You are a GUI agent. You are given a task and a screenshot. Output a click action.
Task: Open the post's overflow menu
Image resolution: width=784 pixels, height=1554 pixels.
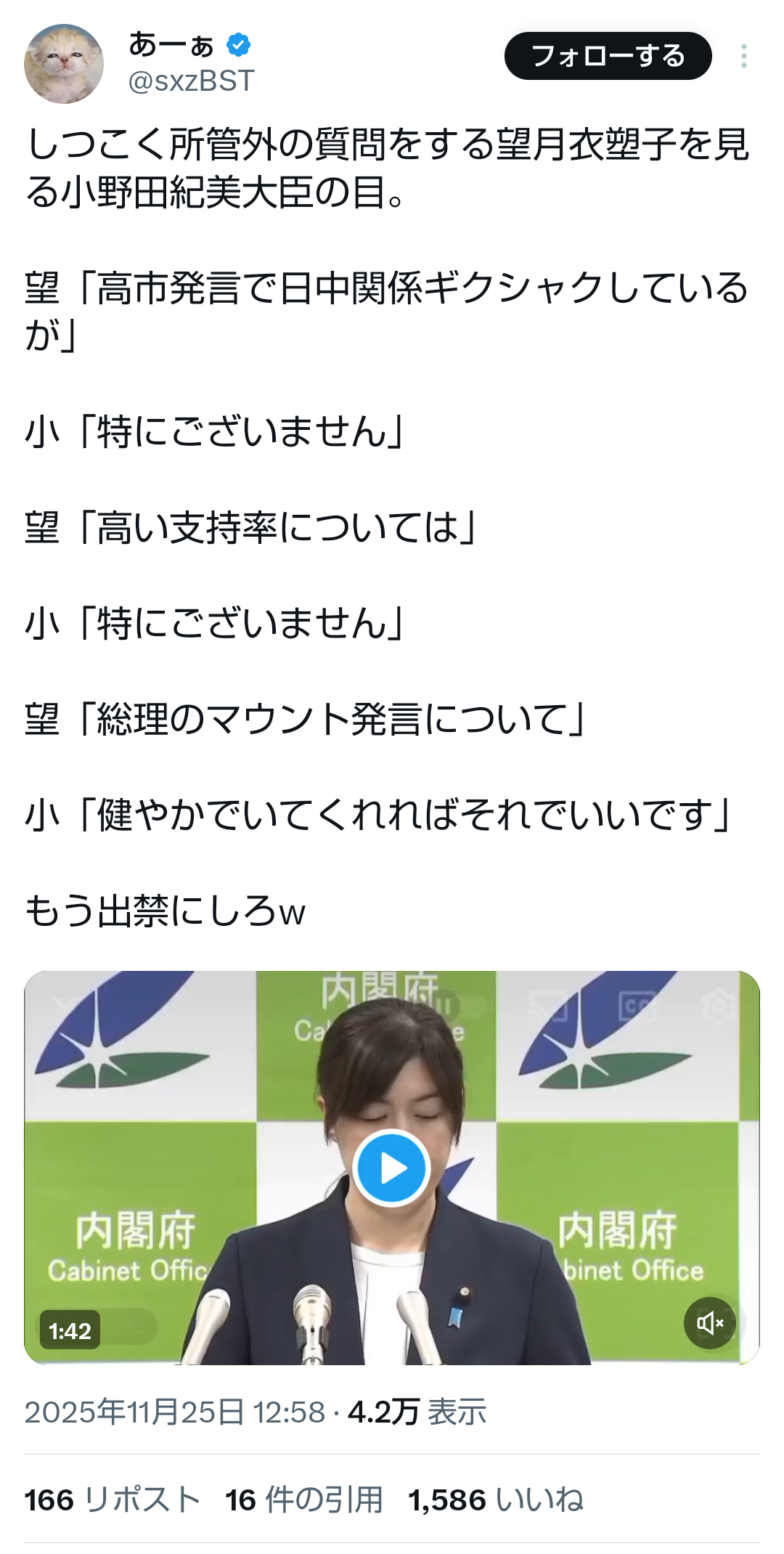click(x=743, y=56)
